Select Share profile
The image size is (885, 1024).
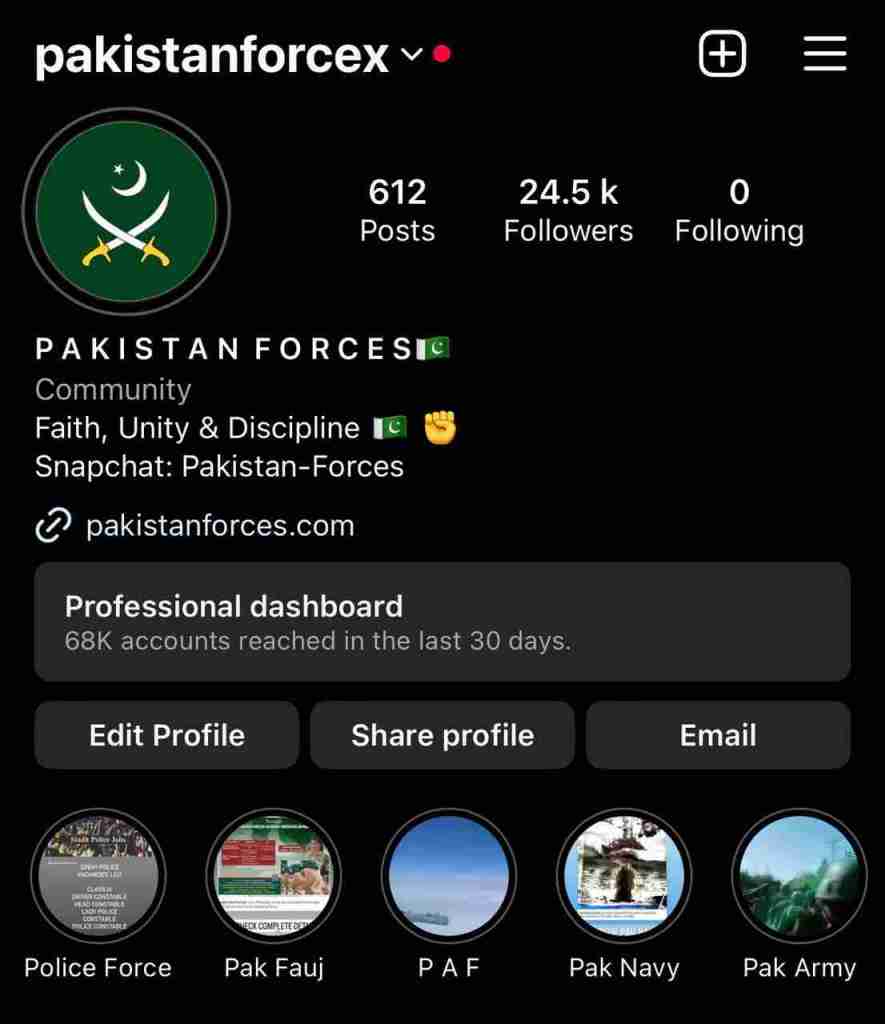(x=442, y=735)
